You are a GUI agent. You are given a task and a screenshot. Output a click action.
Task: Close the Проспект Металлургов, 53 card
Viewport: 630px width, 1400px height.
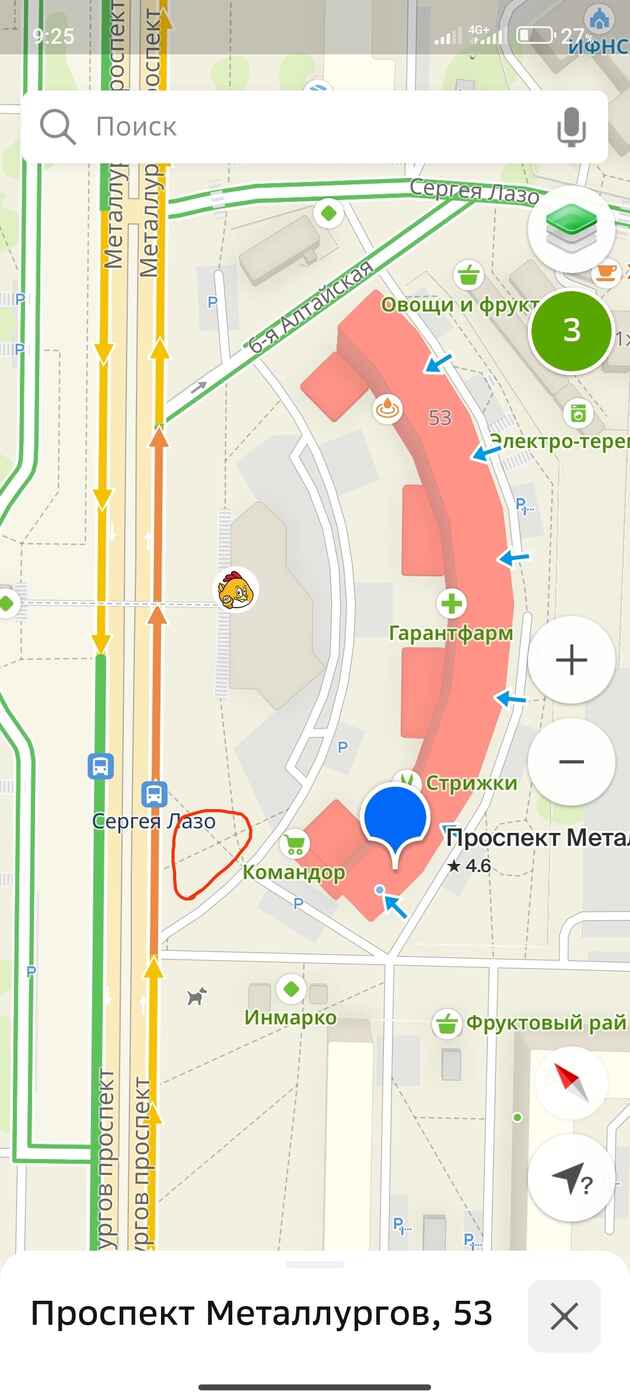pos(564,1316)
